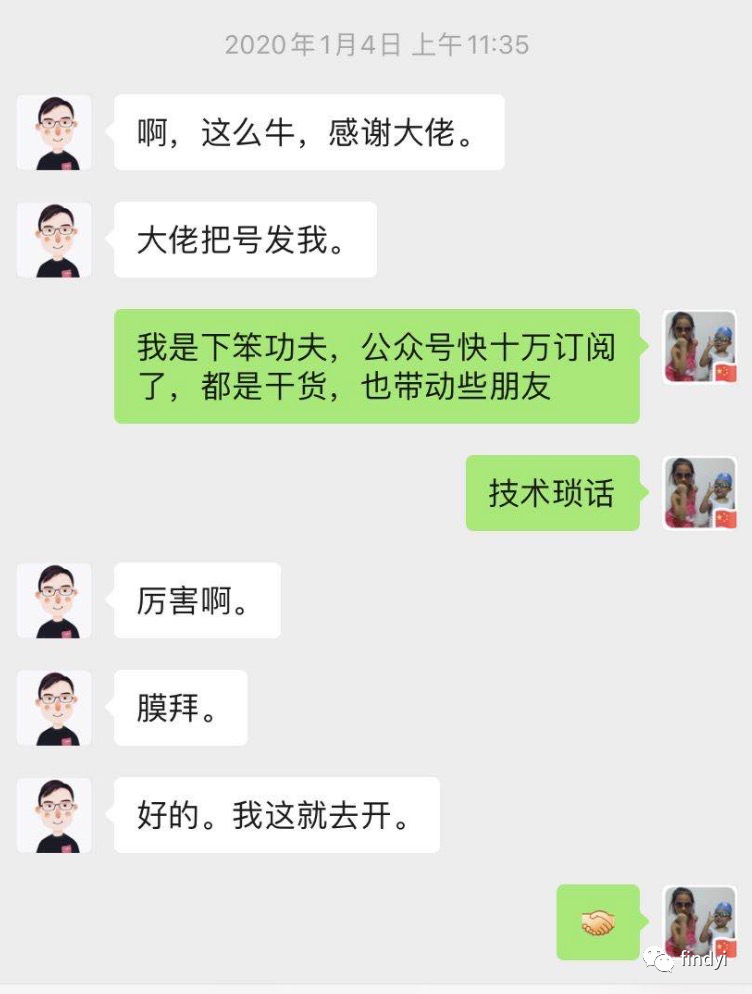View profile from avatar beside "厉害啊。"
This screenshot has width=752, height=994.
tap(54, 600)
